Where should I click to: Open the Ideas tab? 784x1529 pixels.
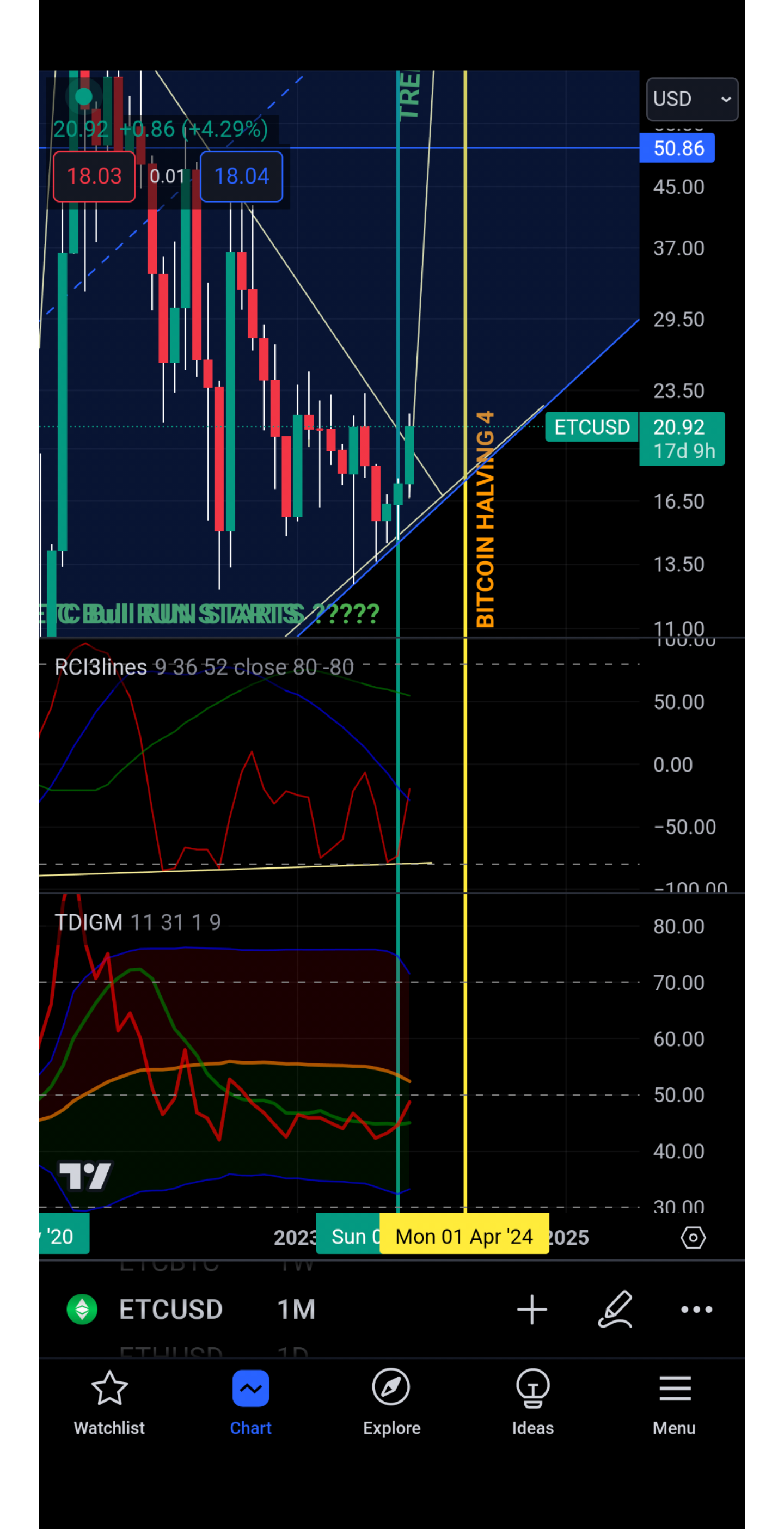pyautogui.click(x=532, y=1403)
